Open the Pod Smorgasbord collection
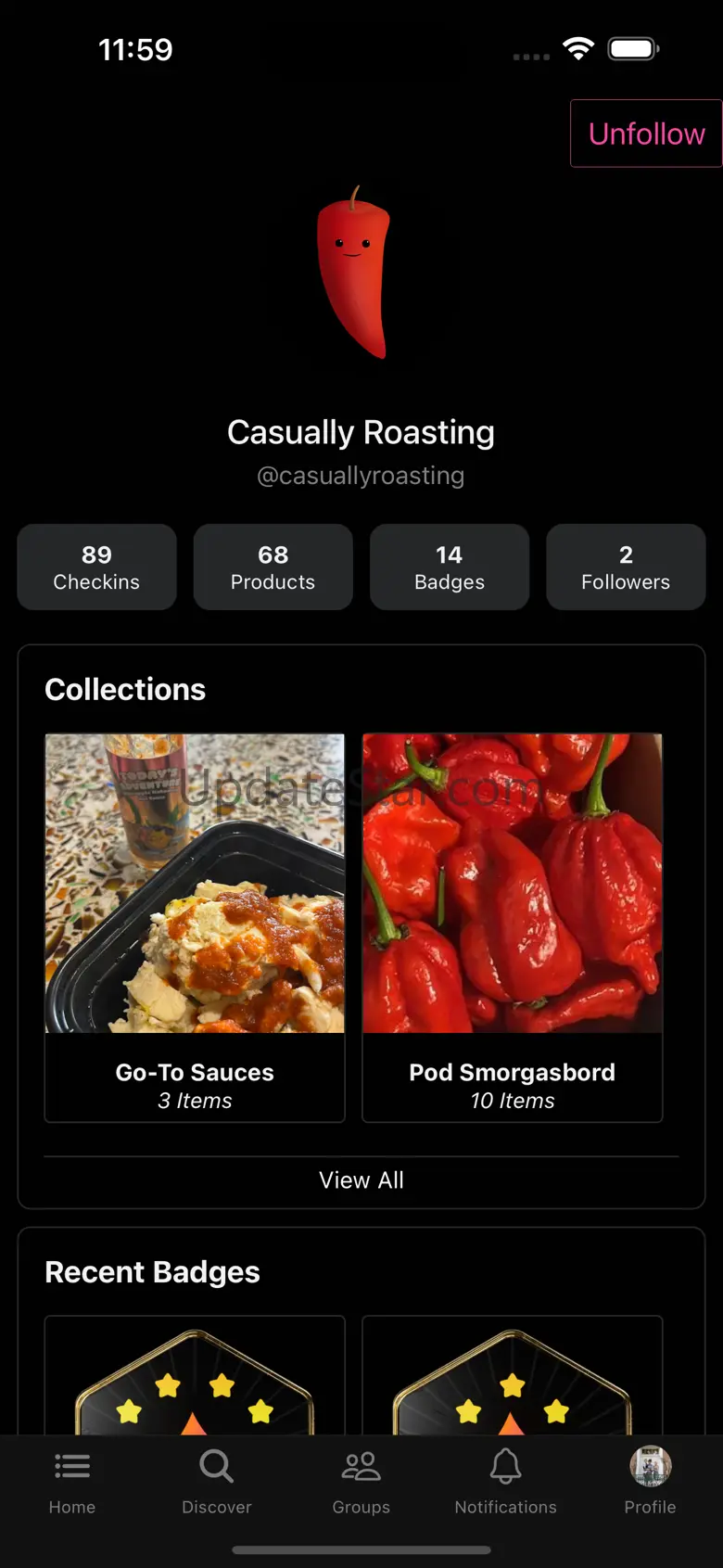The width and height of the screenshot is (723, 1568). (512, 927)
